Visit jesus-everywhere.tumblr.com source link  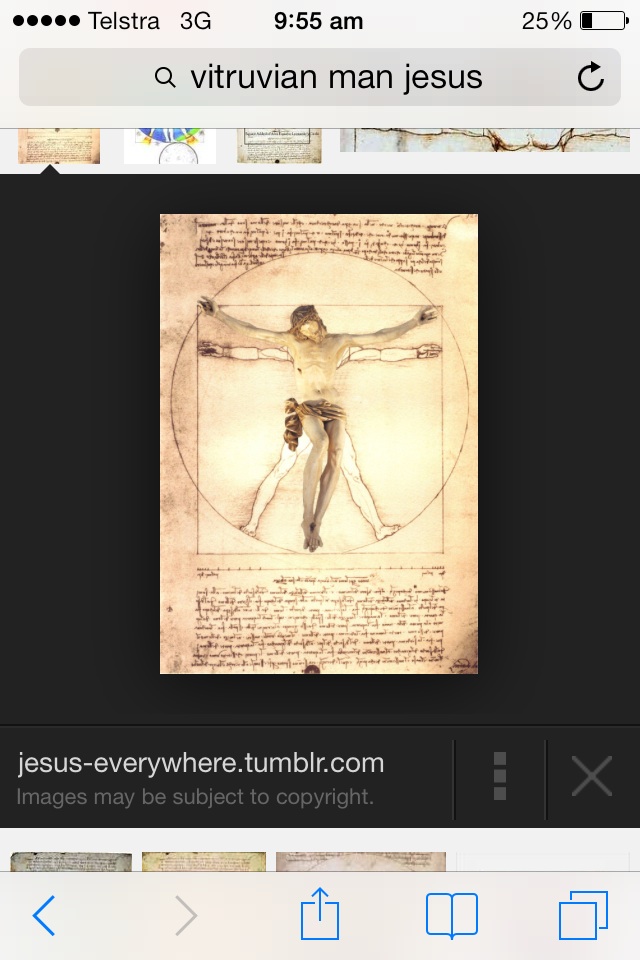point(201,764)
